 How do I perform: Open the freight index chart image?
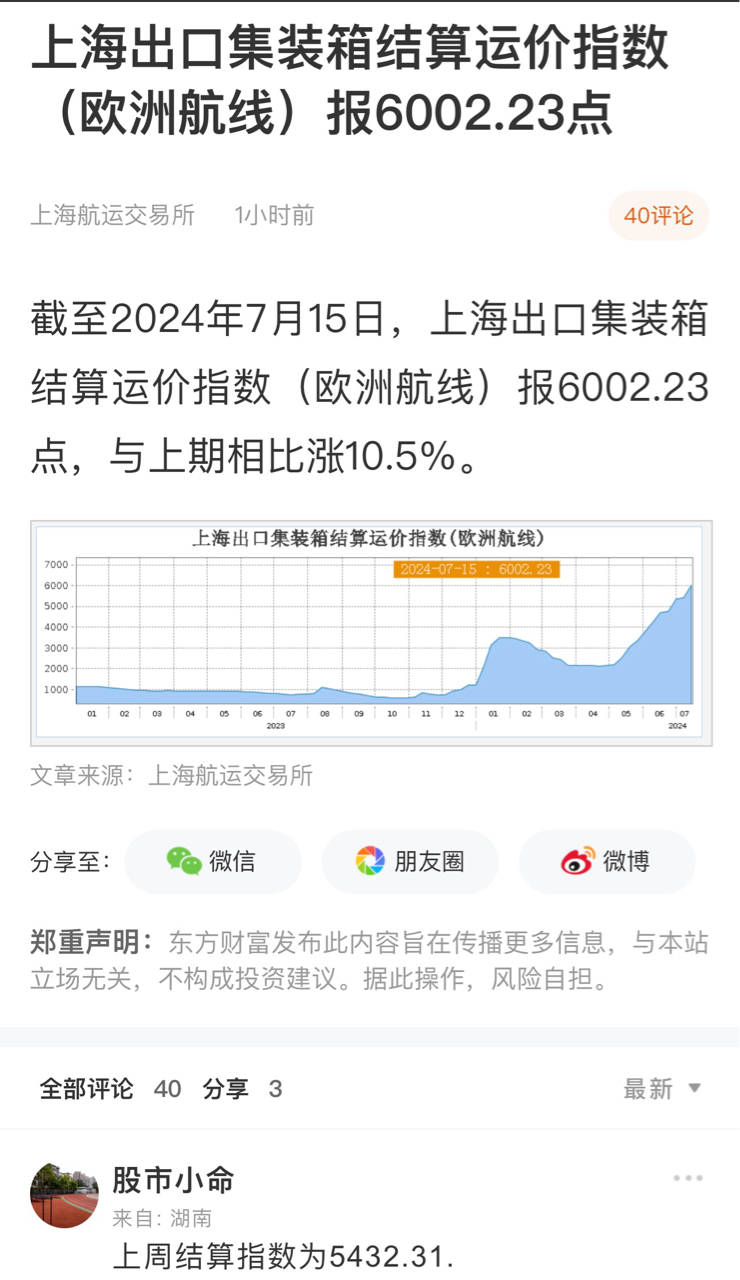point(371,633)
